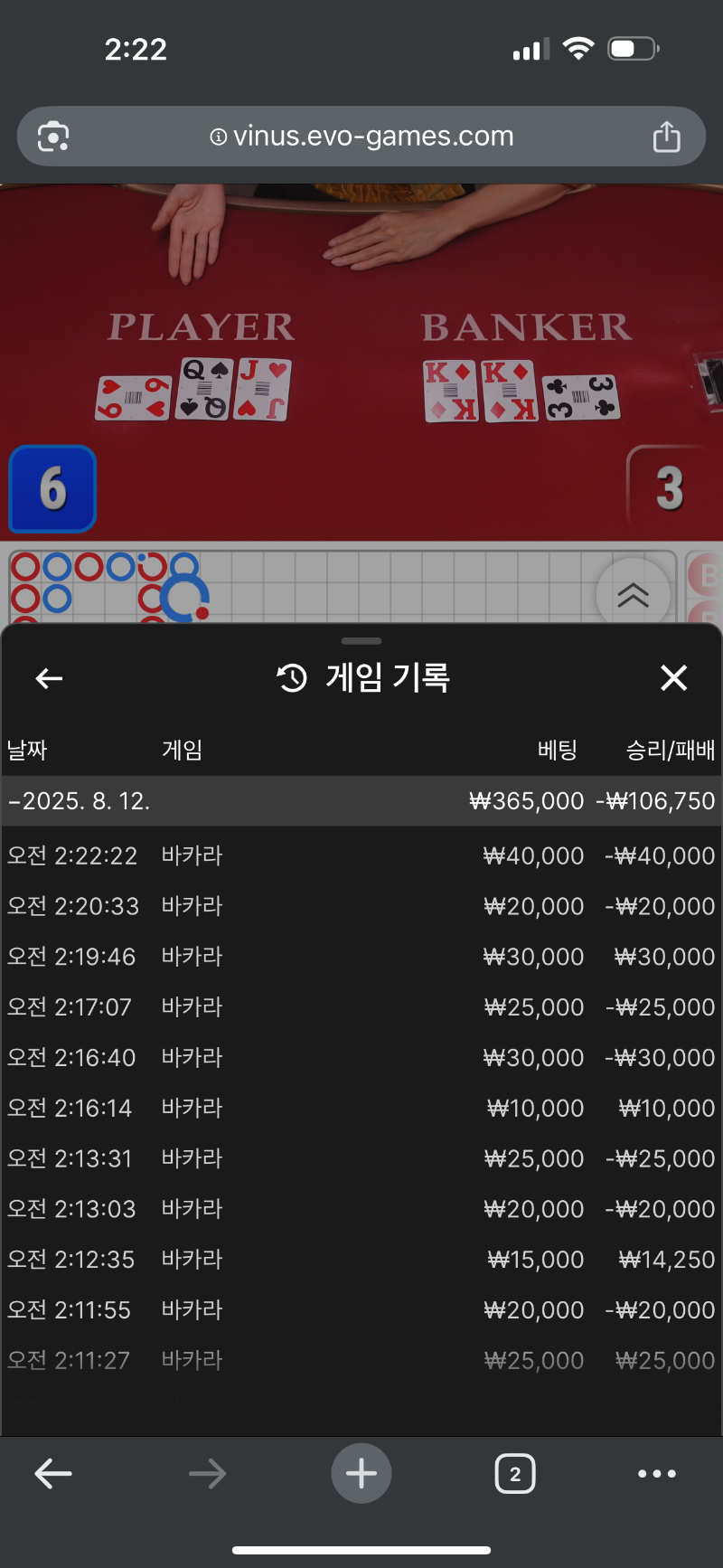Open the 오전 2:11:55 바카라 record
Image resolution: width=723 pixels, height=1568 pixels.
(361, 1310)
